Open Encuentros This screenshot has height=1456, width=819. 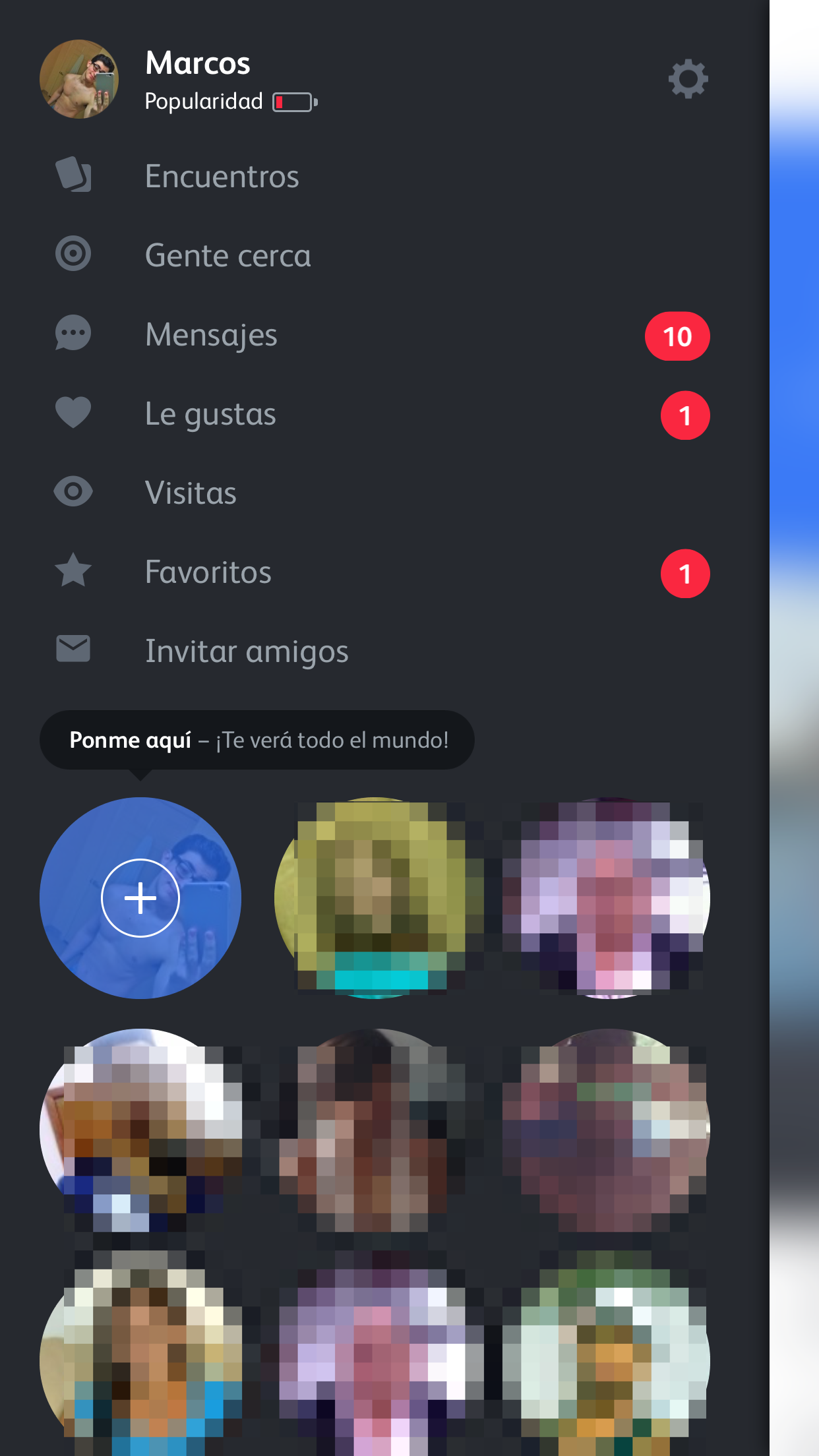[x=222, y=177]
